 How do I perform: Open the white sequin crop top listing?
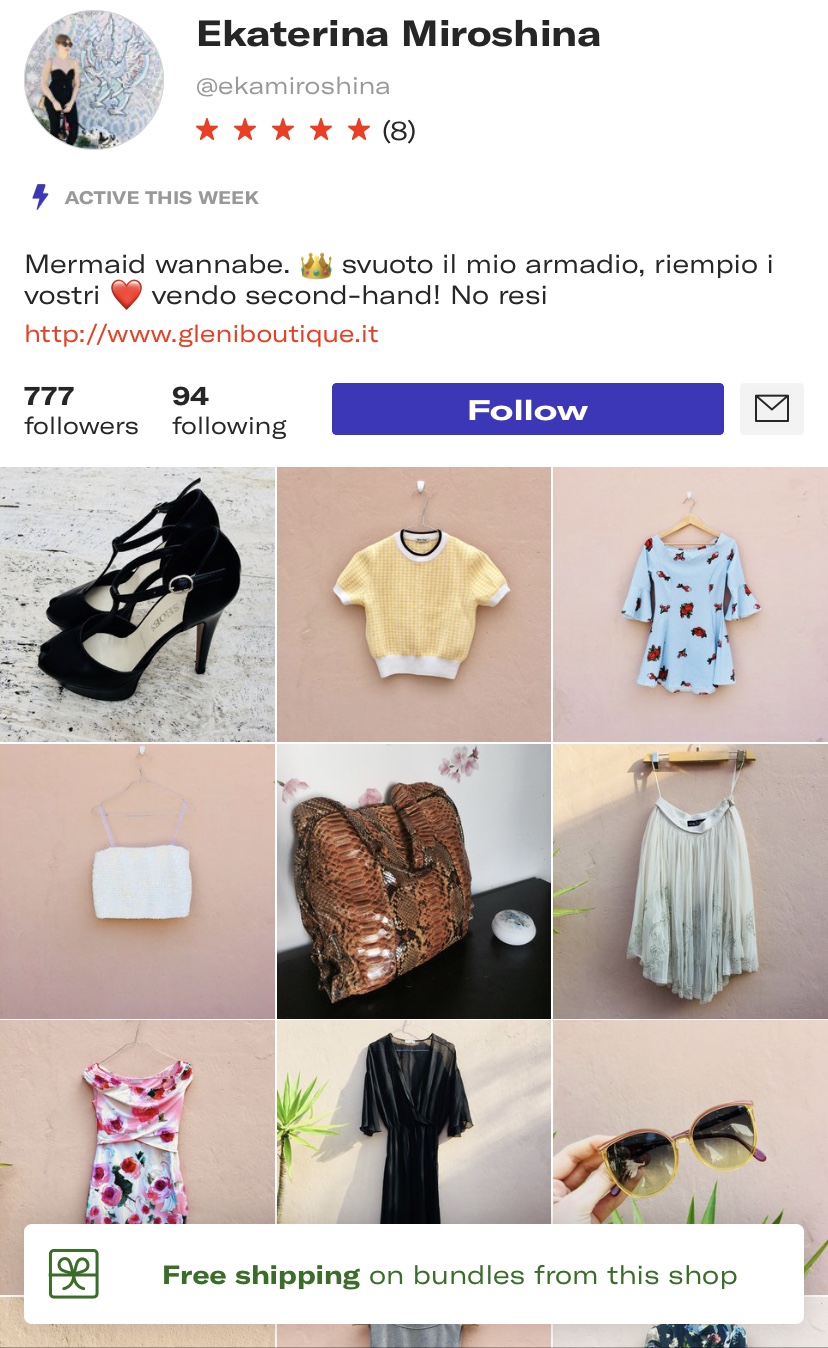pos(137,881)
